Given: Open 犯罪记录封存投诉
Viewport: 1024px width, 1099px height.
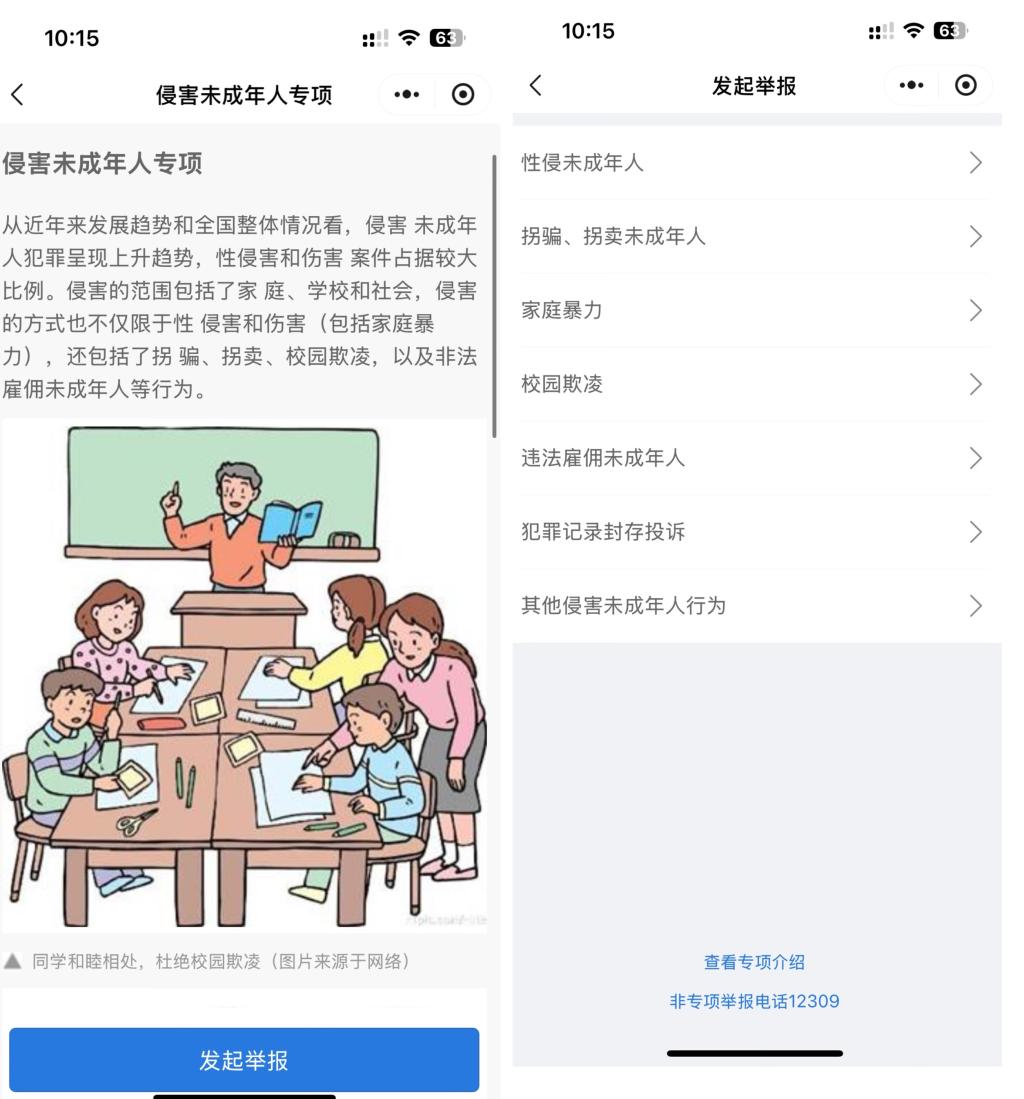Looking at the screenshot, I should (x=755, y=532).
